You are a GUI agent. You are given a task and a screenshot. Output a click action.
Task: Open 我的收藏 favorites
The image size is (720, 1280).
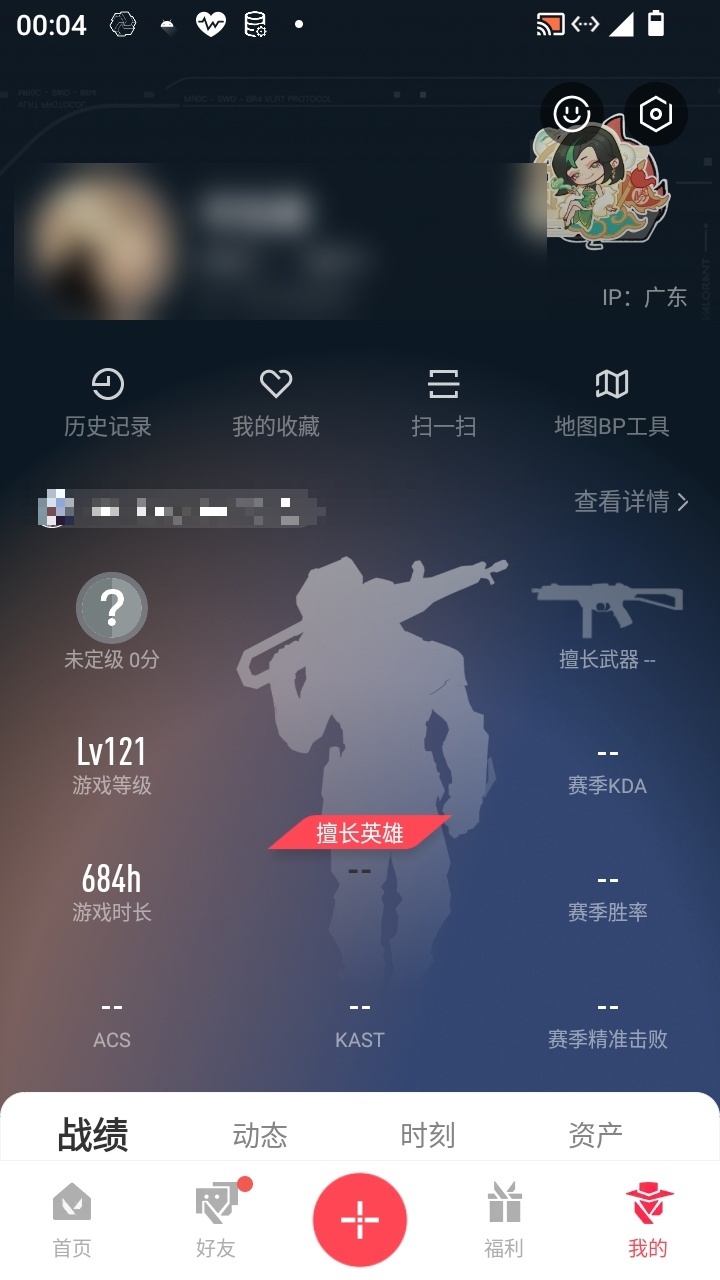pyautogui.click(x=276, y=403)
